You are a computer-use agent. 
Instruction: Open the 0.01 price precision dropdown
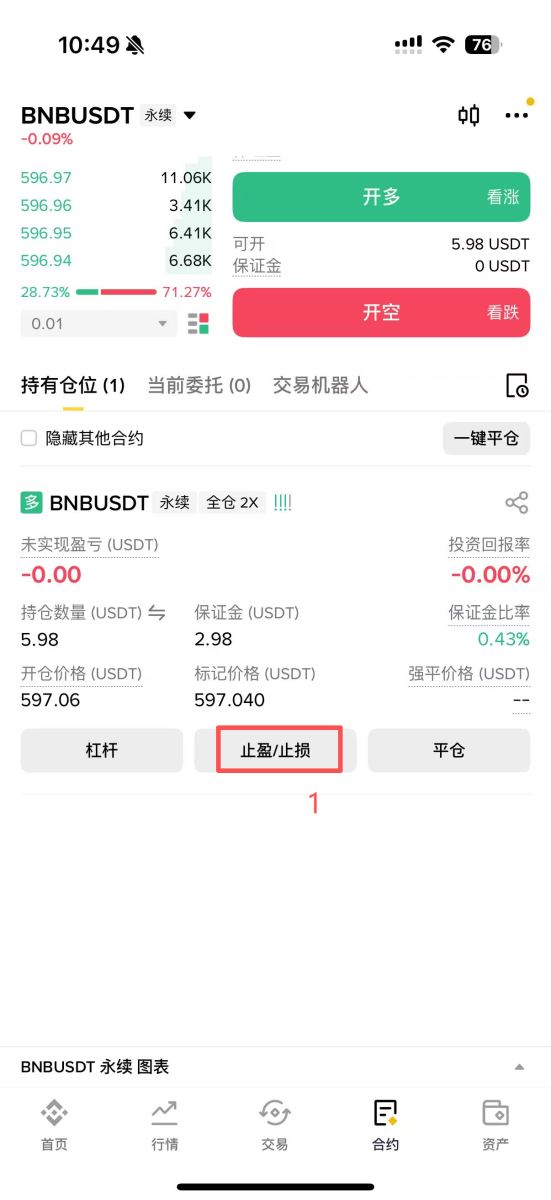pos(99,324)
